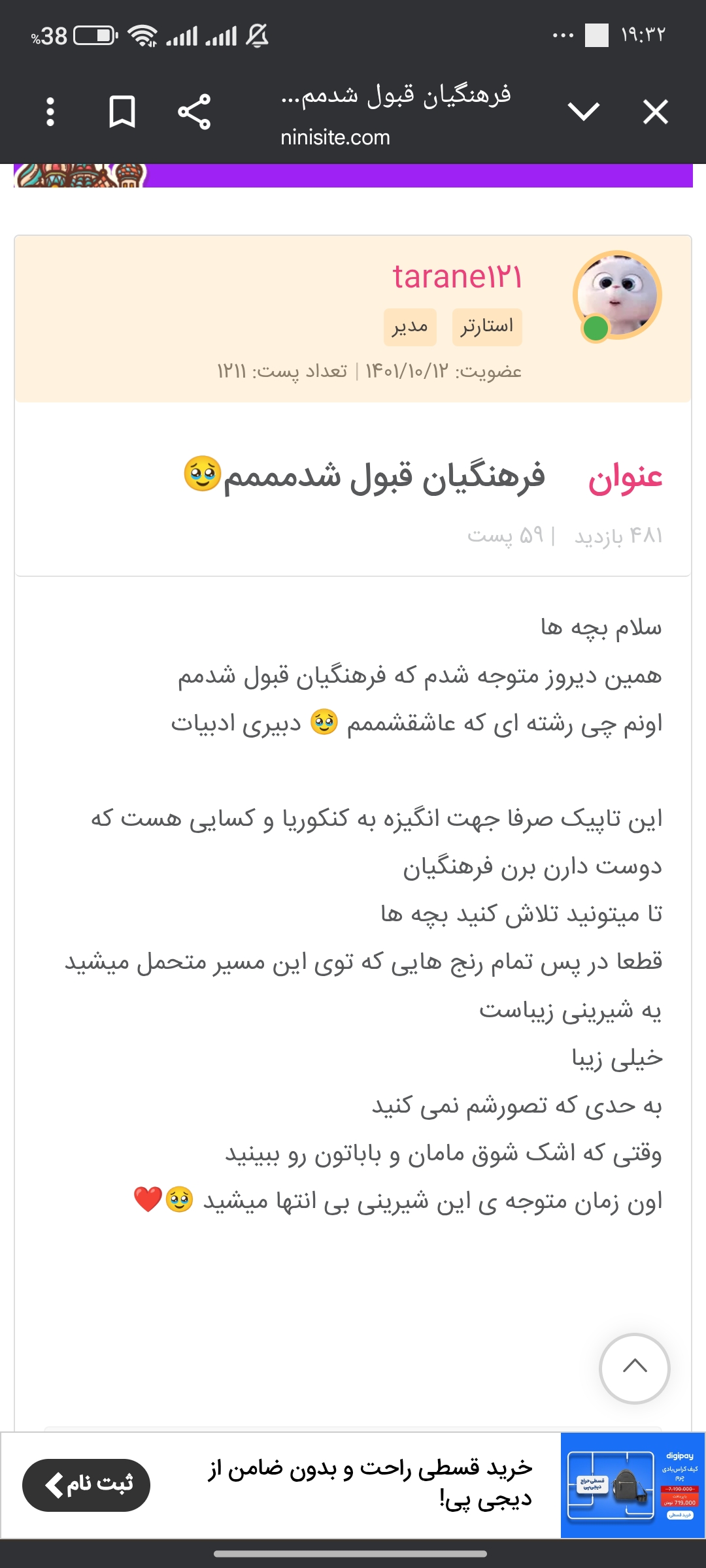Jump back to top with the arrow button

point(634,1368)
